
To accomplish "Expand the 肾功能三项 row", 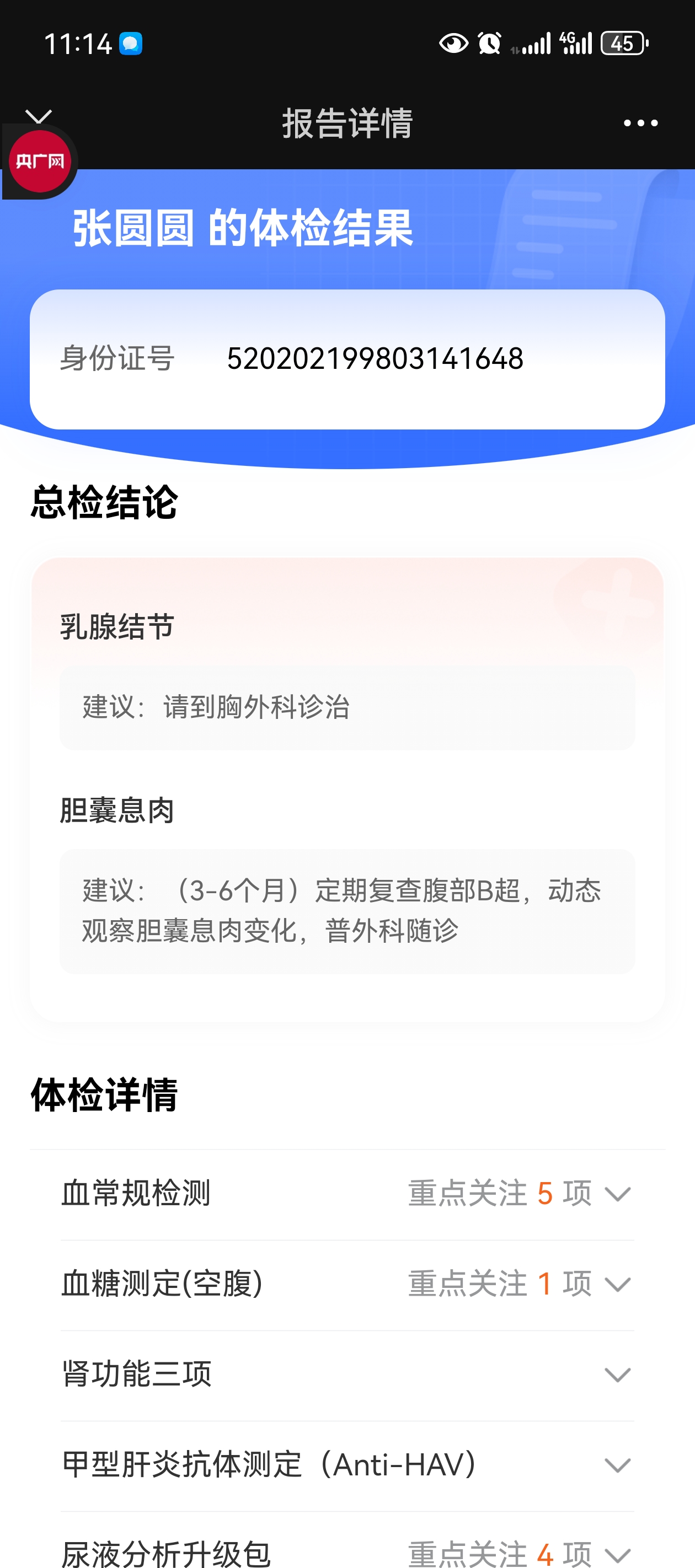I will 617,1374.
